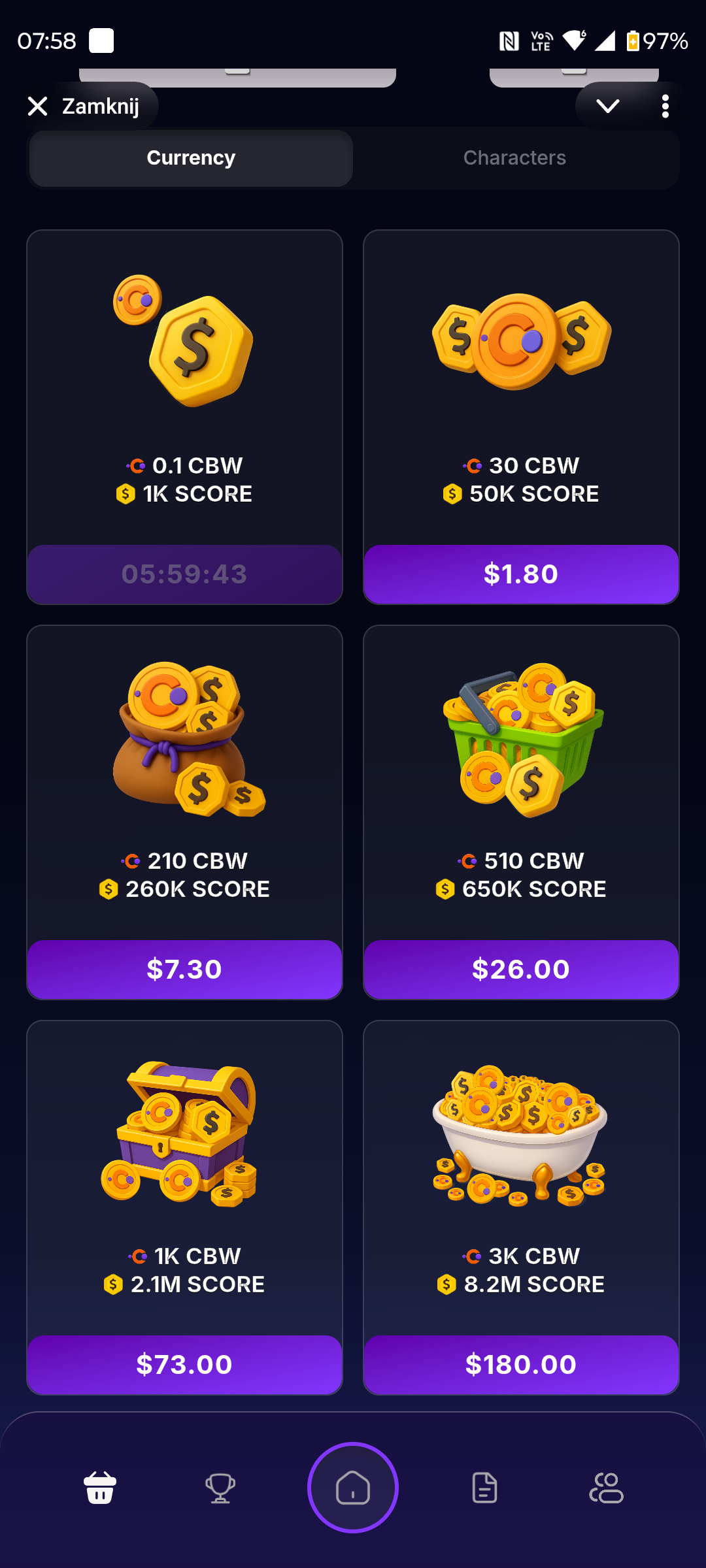
Task: Buy the 3K CBW bathtub for $180.00
Action: tap(521, 1365)
